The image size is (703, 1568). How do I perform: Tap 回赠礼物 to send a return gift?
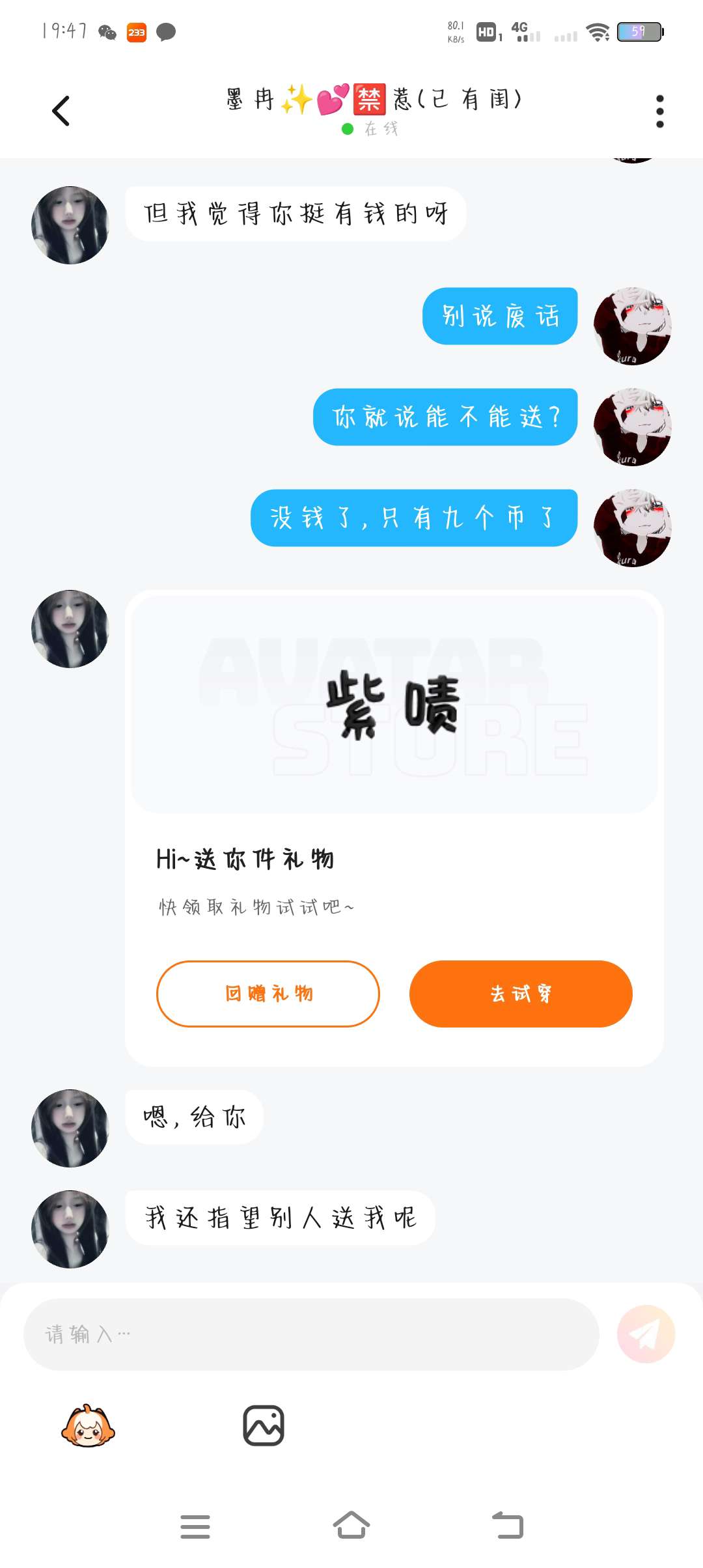coord(268,994)
